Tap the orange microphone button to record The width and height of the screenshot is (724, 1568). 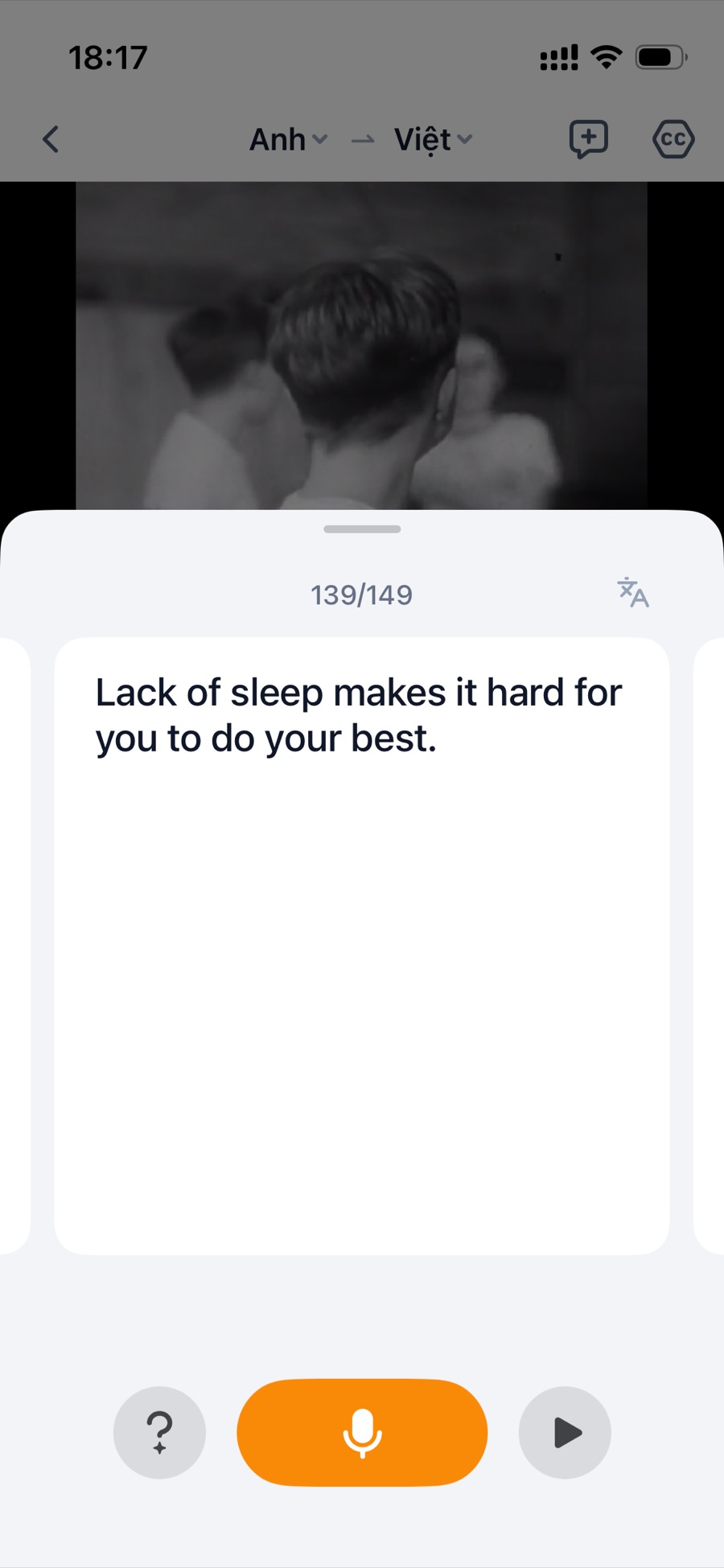(x=362, y=1432)
